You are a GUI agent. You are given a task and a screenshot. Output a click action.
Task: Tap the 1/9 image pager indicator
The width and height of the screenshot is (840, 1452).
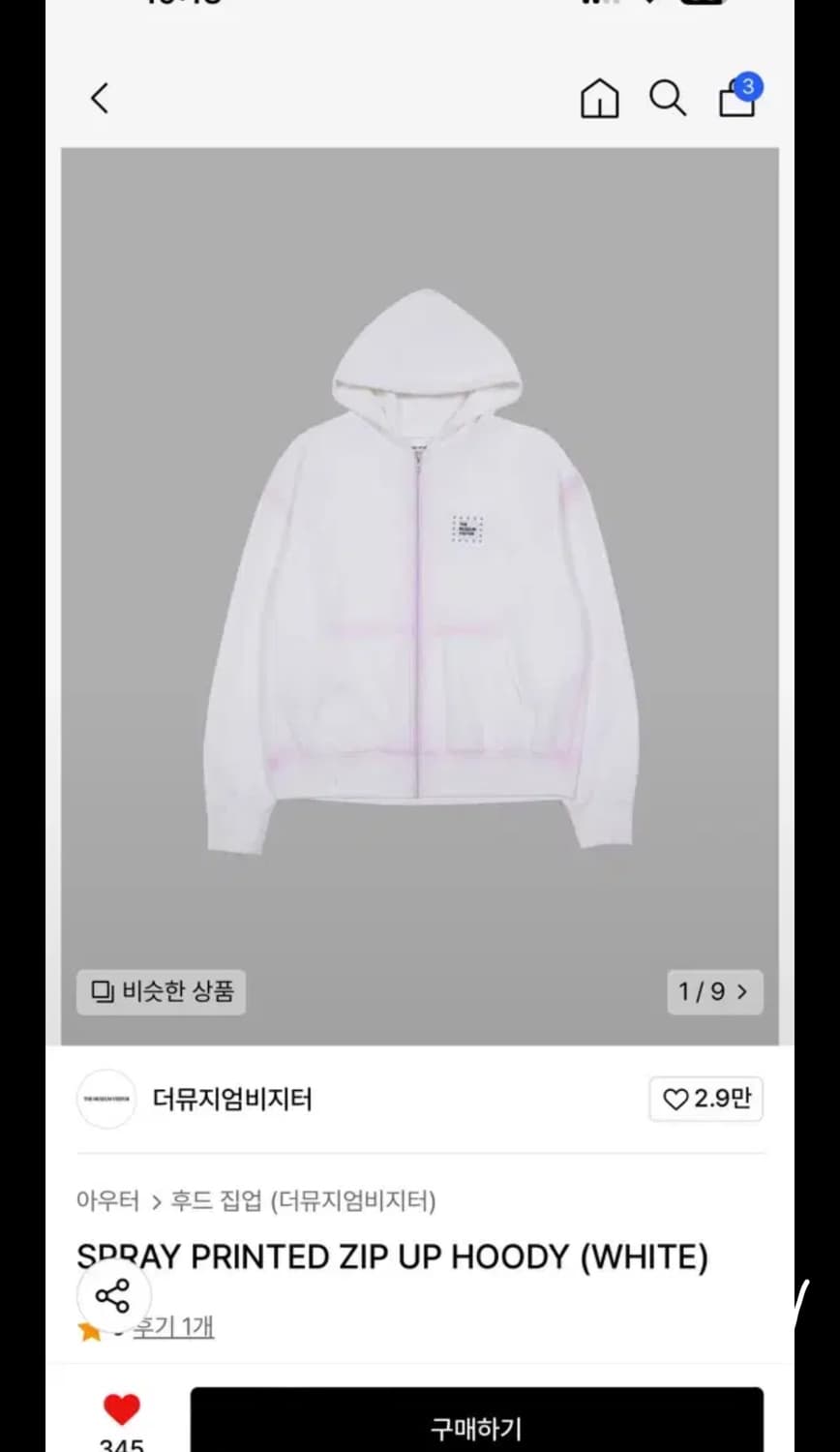click(705, 992)
